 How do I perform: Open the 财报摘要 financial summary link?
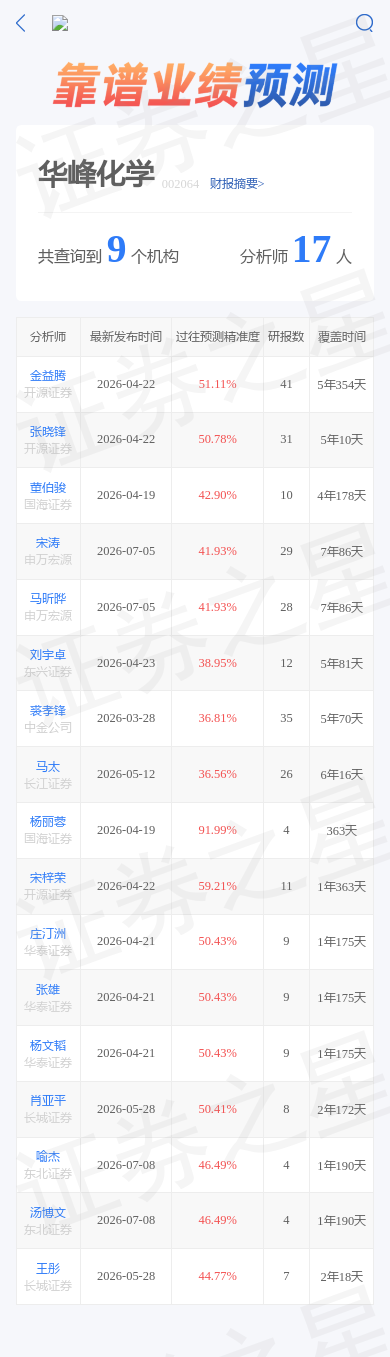point(237,184)
